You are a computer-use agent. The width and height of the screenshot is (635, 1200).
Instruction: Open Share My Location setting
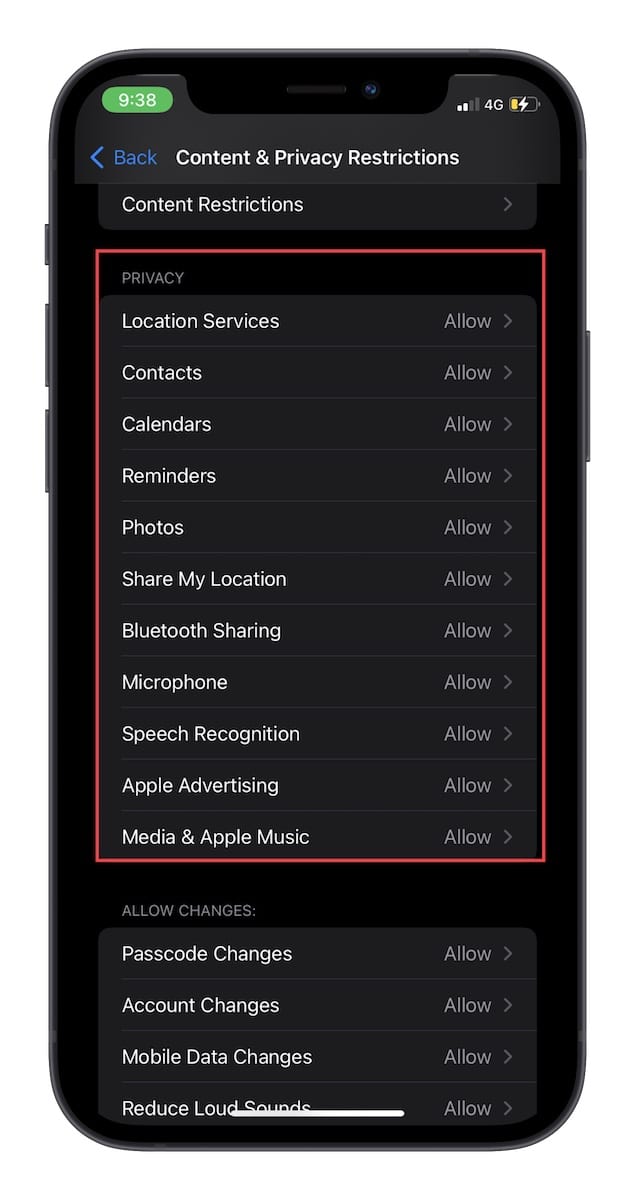click(317, 579)
